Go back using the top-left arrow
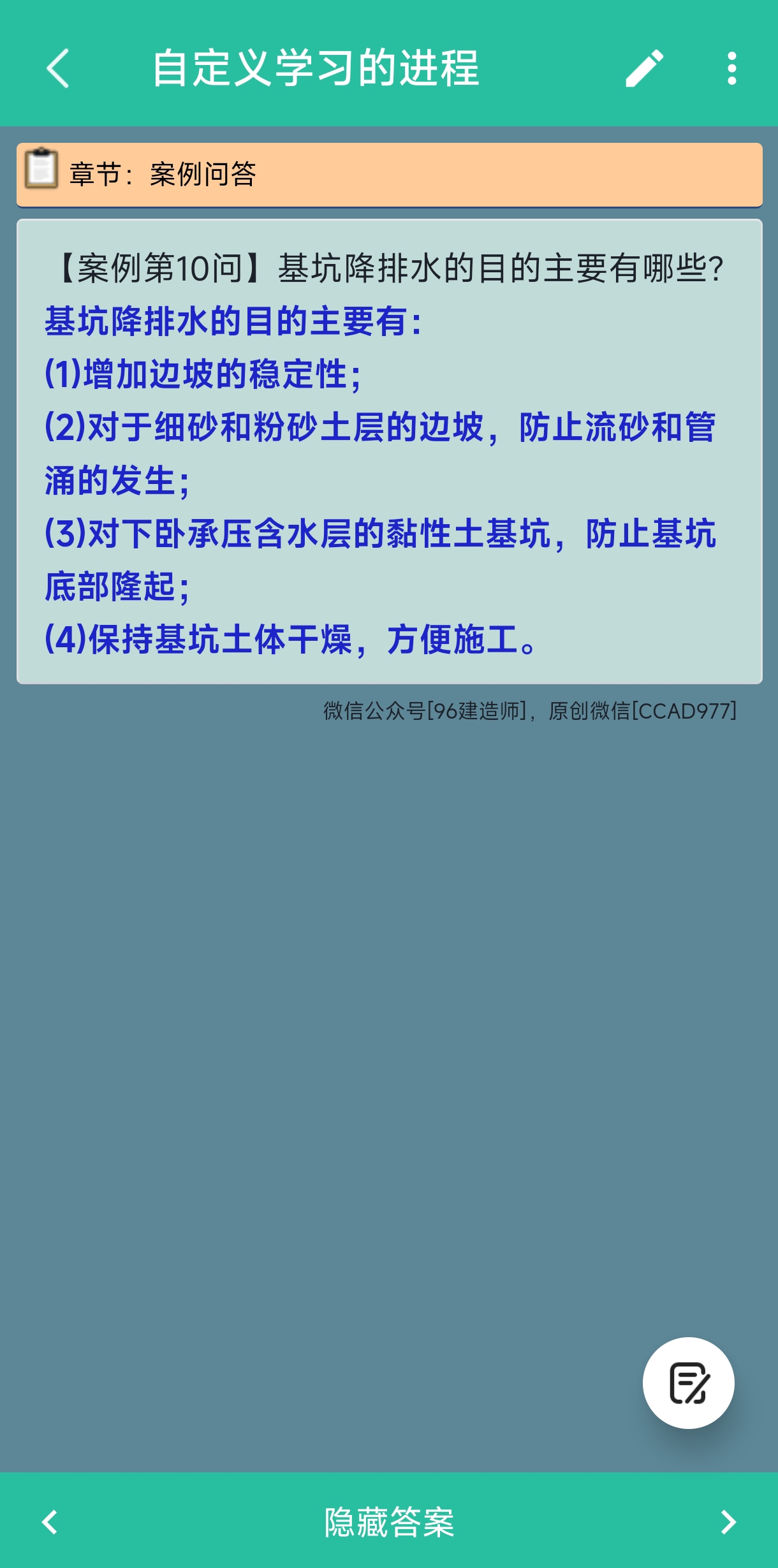Viewport: 778px width, 1568px height. [58, 68]
